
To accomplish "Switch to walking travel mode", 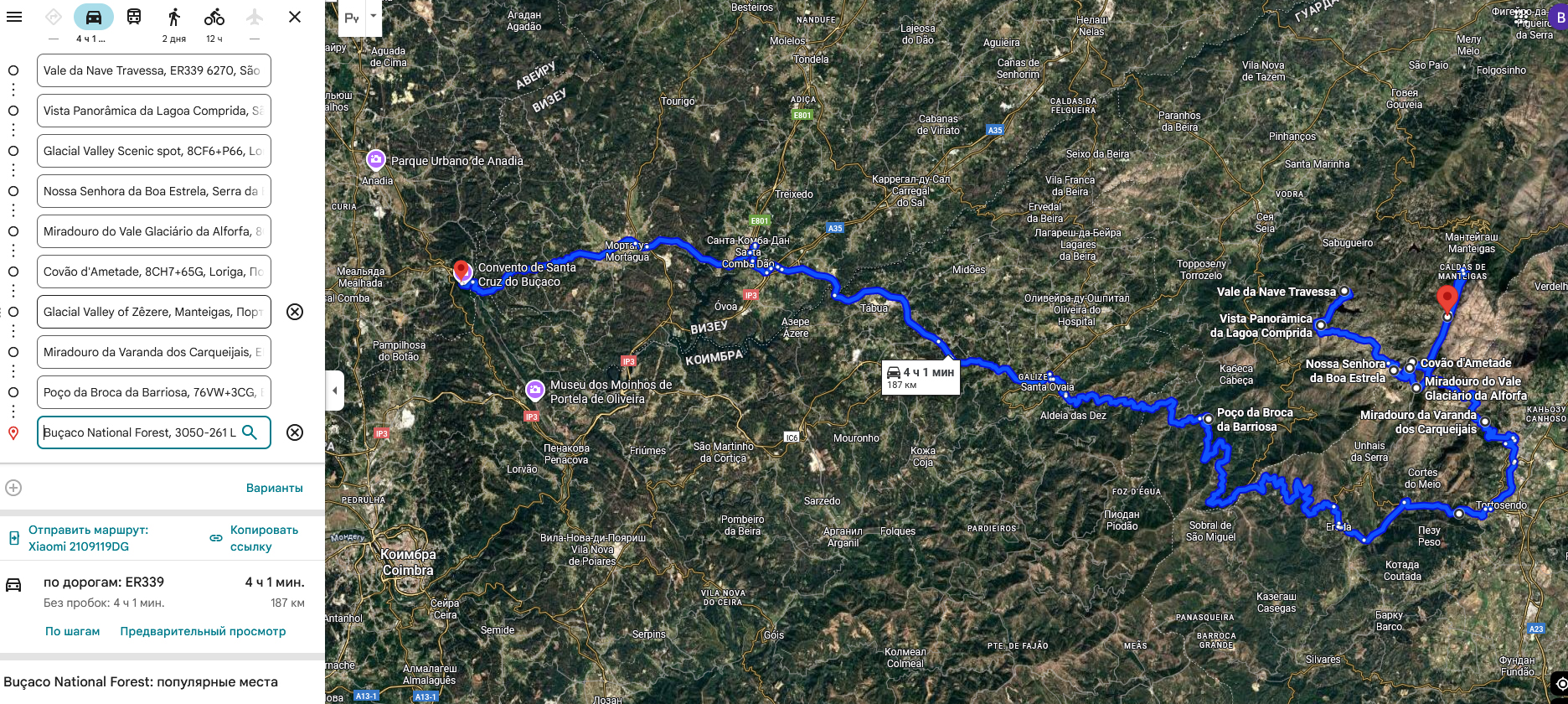I will pyautogui.click(x=173, y=17).
